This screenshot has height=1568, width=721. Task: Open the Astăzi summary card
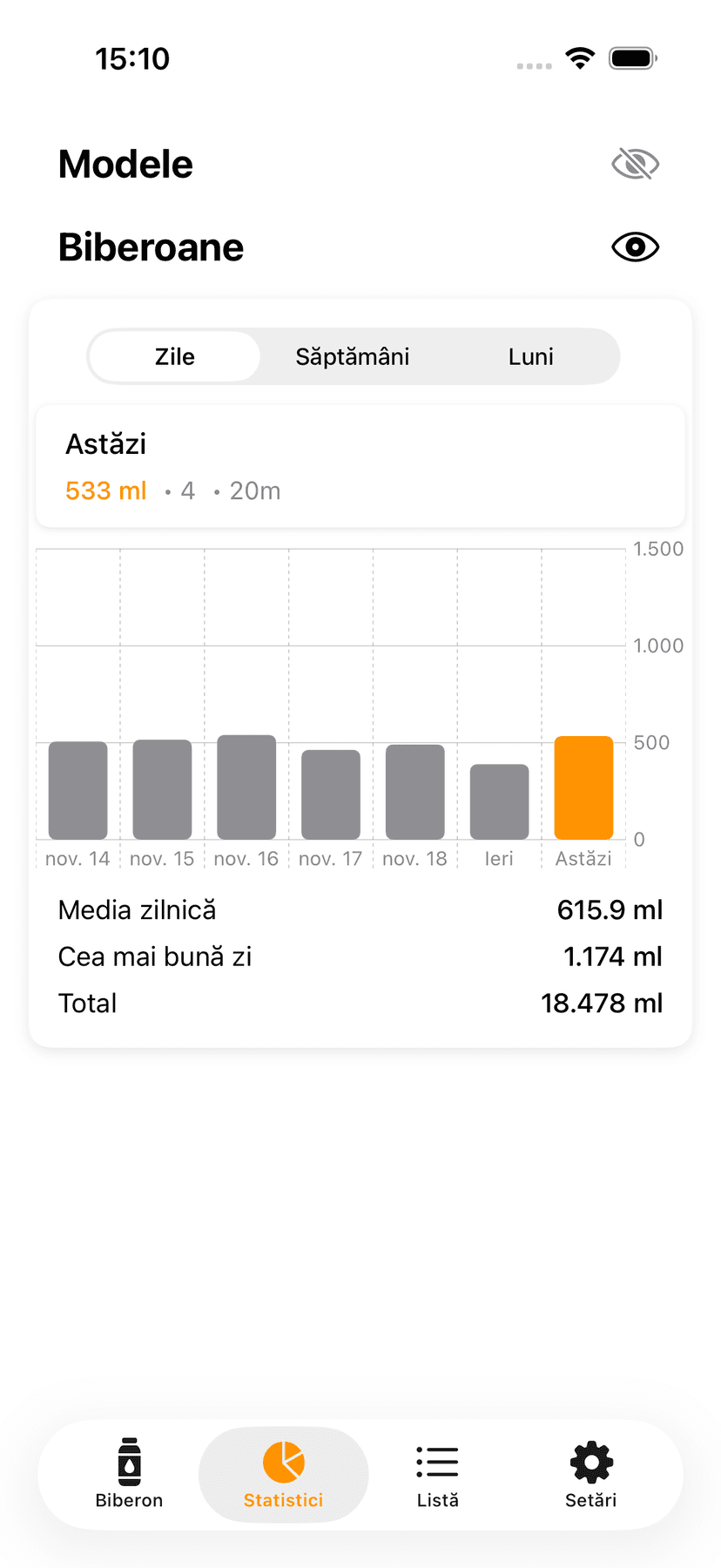pos(360,466)
